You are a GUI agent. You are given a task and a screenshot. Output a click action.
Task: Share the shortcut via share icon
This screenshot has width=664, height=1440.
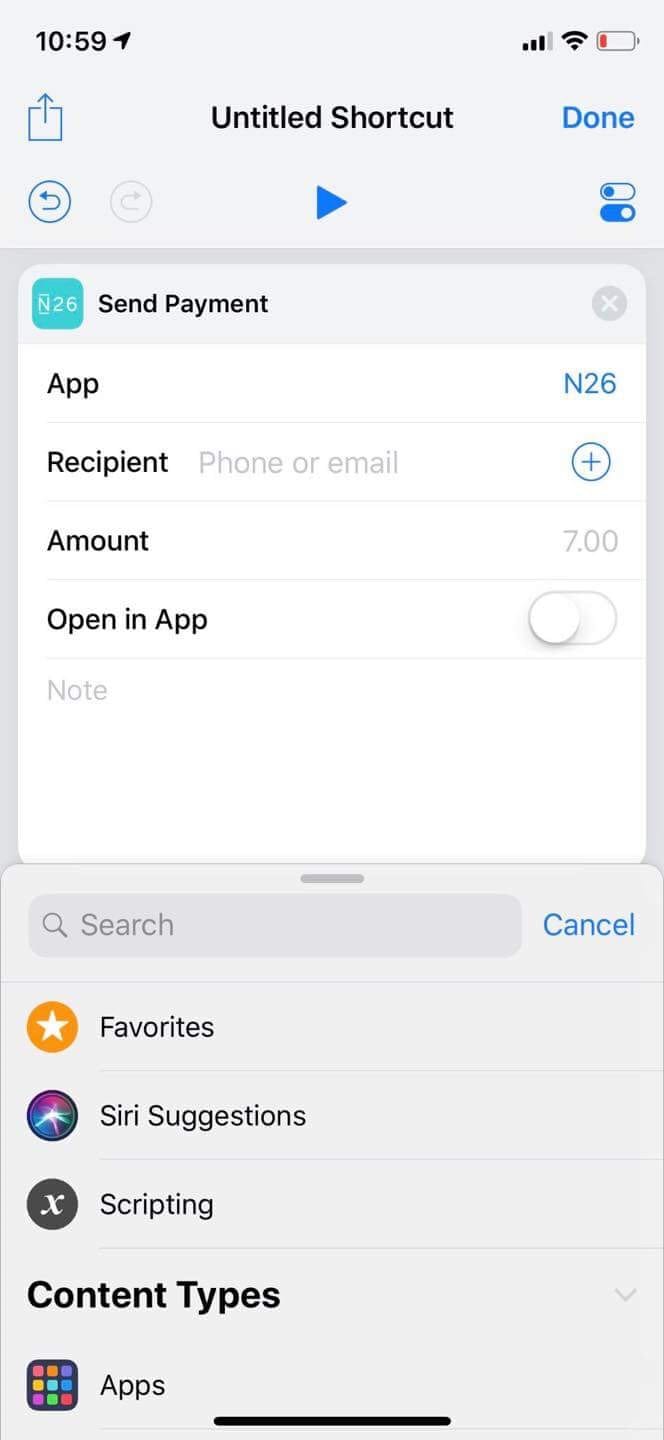coord(45,117)
